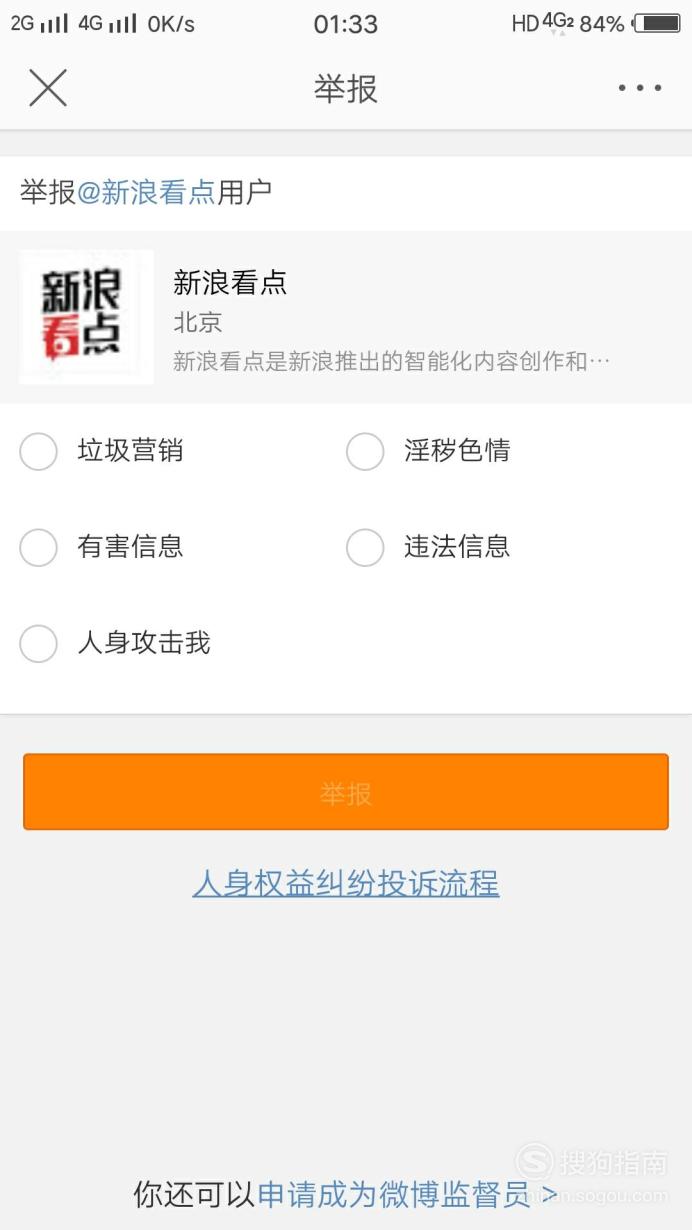Choose the 有害信息 option
The image size is (692, 1230).
click(x=101, y=547)
